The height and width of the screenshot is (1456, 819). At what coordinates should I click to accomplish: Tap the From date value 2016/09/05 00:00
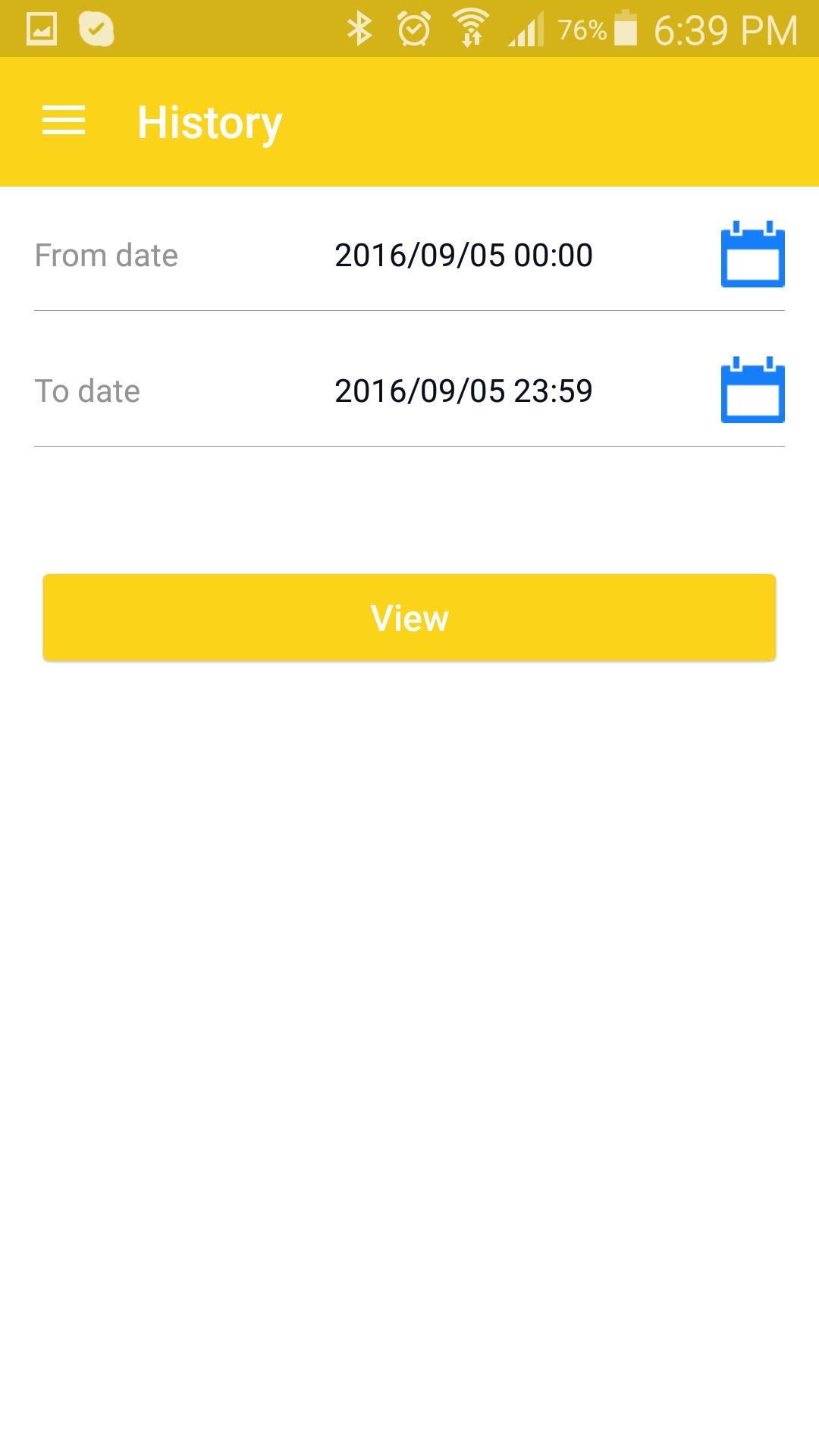pyautogui.click(x=463, y=256)
